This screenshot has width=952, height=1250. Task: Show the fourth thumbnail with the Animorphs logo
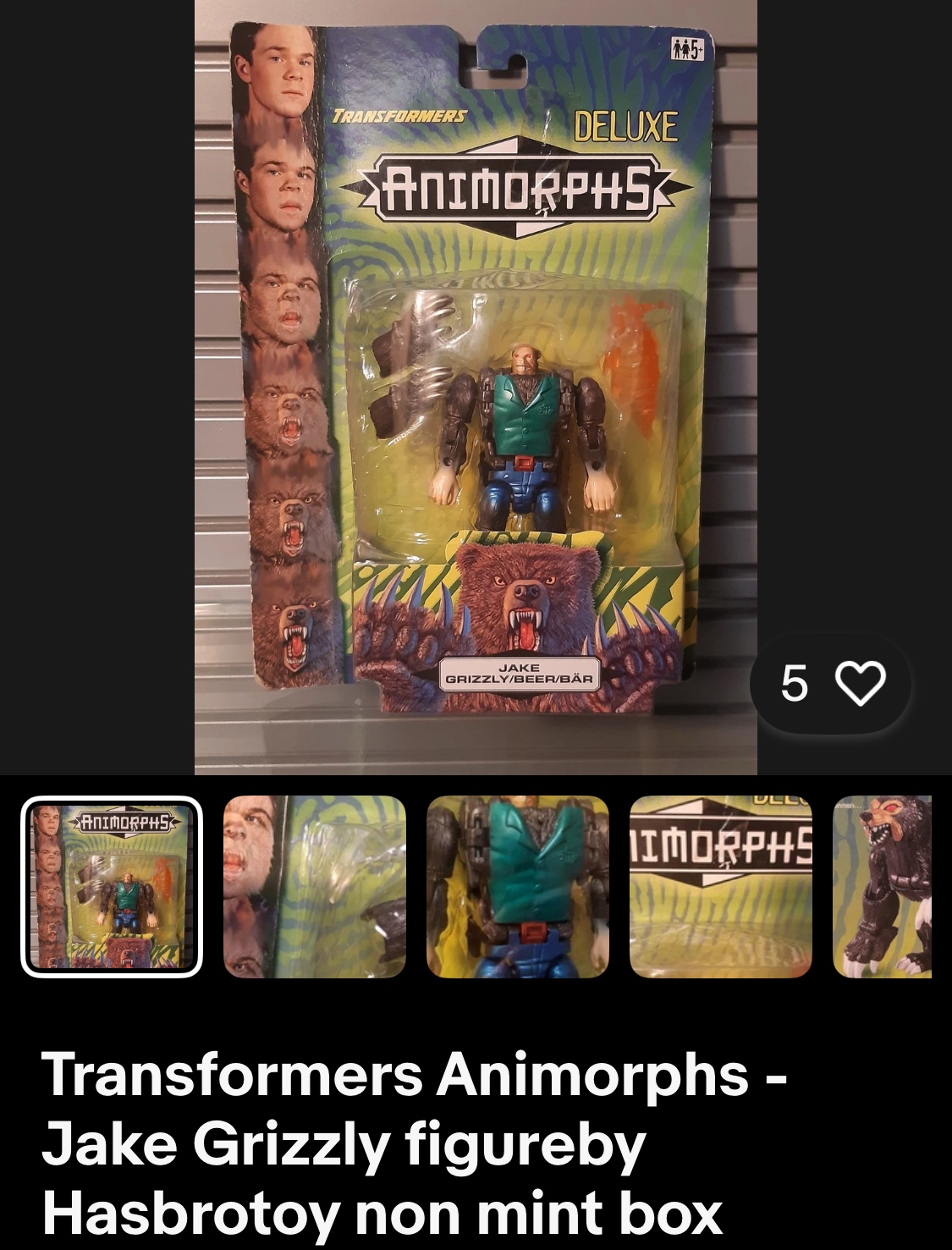coord(720,886)
